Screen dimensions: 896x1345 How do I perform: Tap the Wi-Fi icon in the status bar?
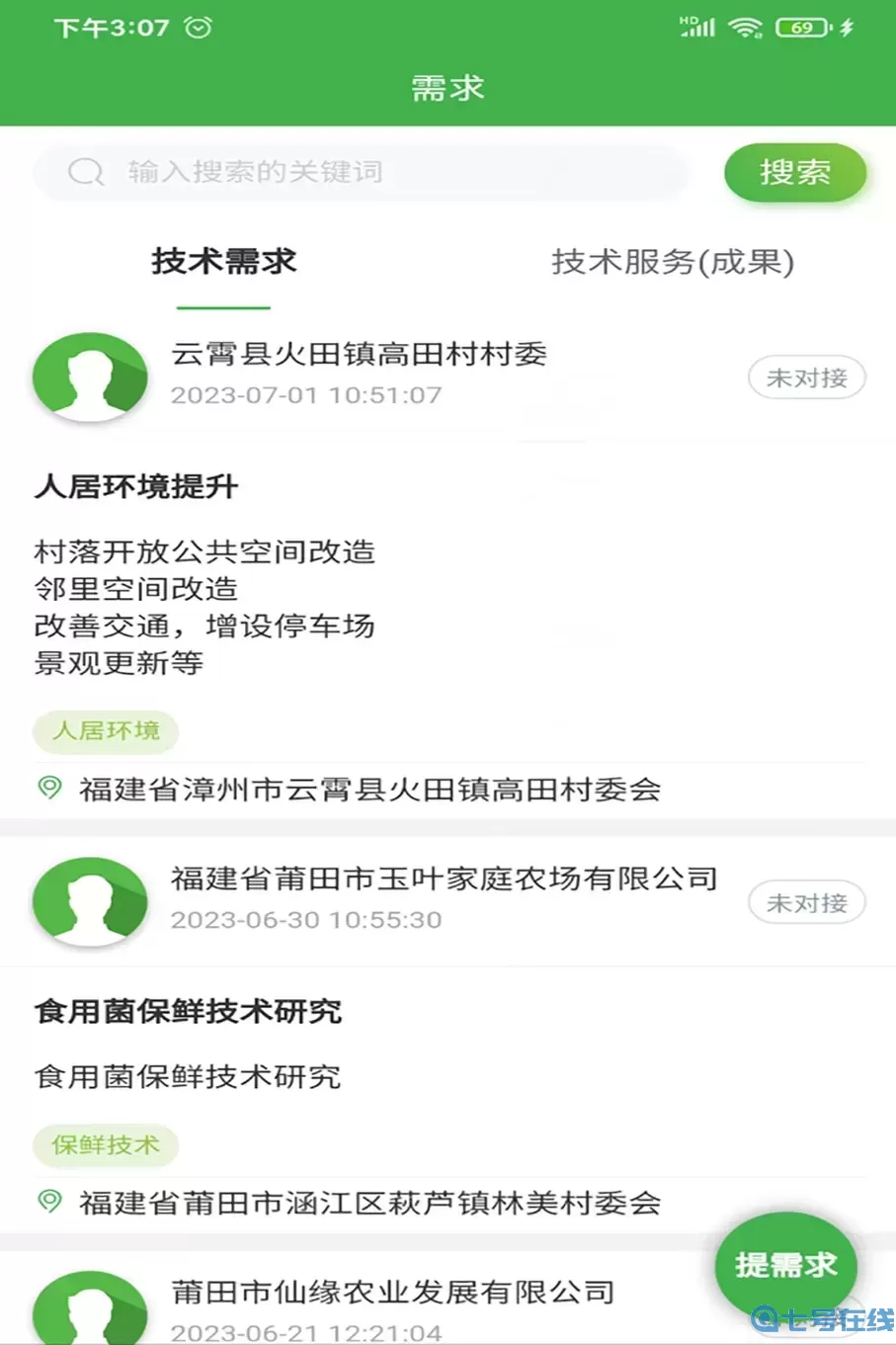747,27
